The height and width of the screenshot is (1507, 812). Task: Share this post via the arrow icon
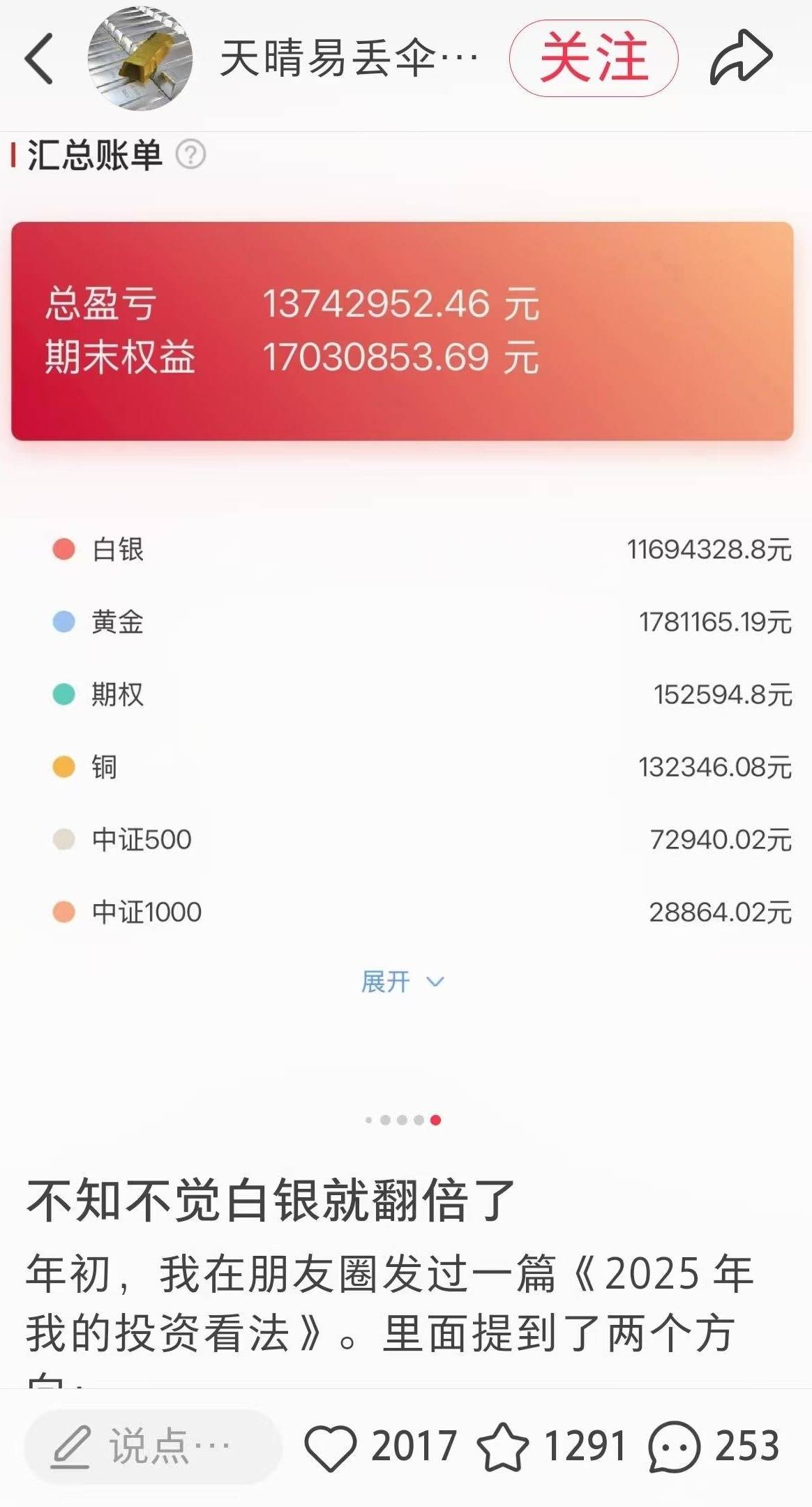(x=741, y=58)
